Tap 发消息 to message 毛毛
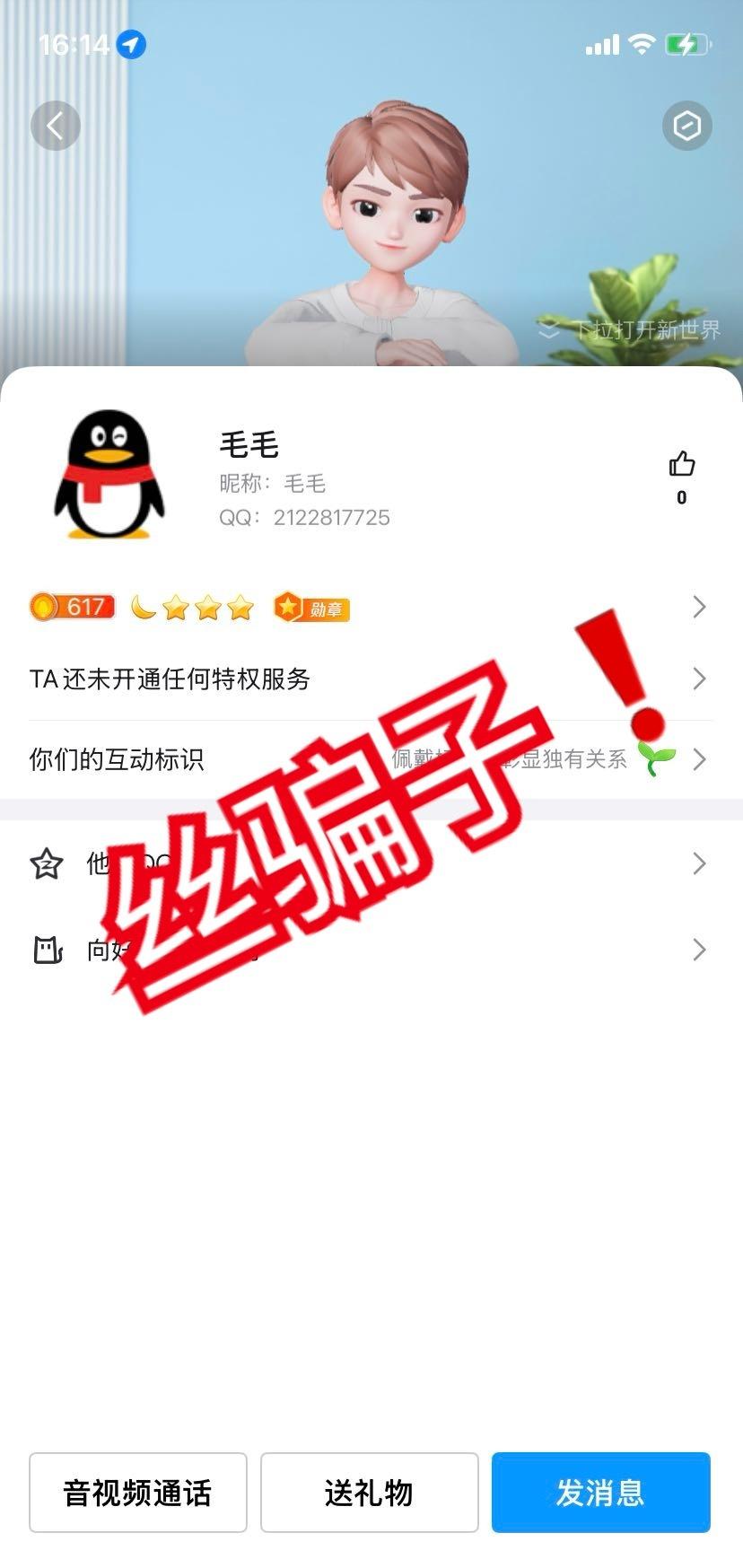Screen dimensions: 743x1568 (600, 1492)
